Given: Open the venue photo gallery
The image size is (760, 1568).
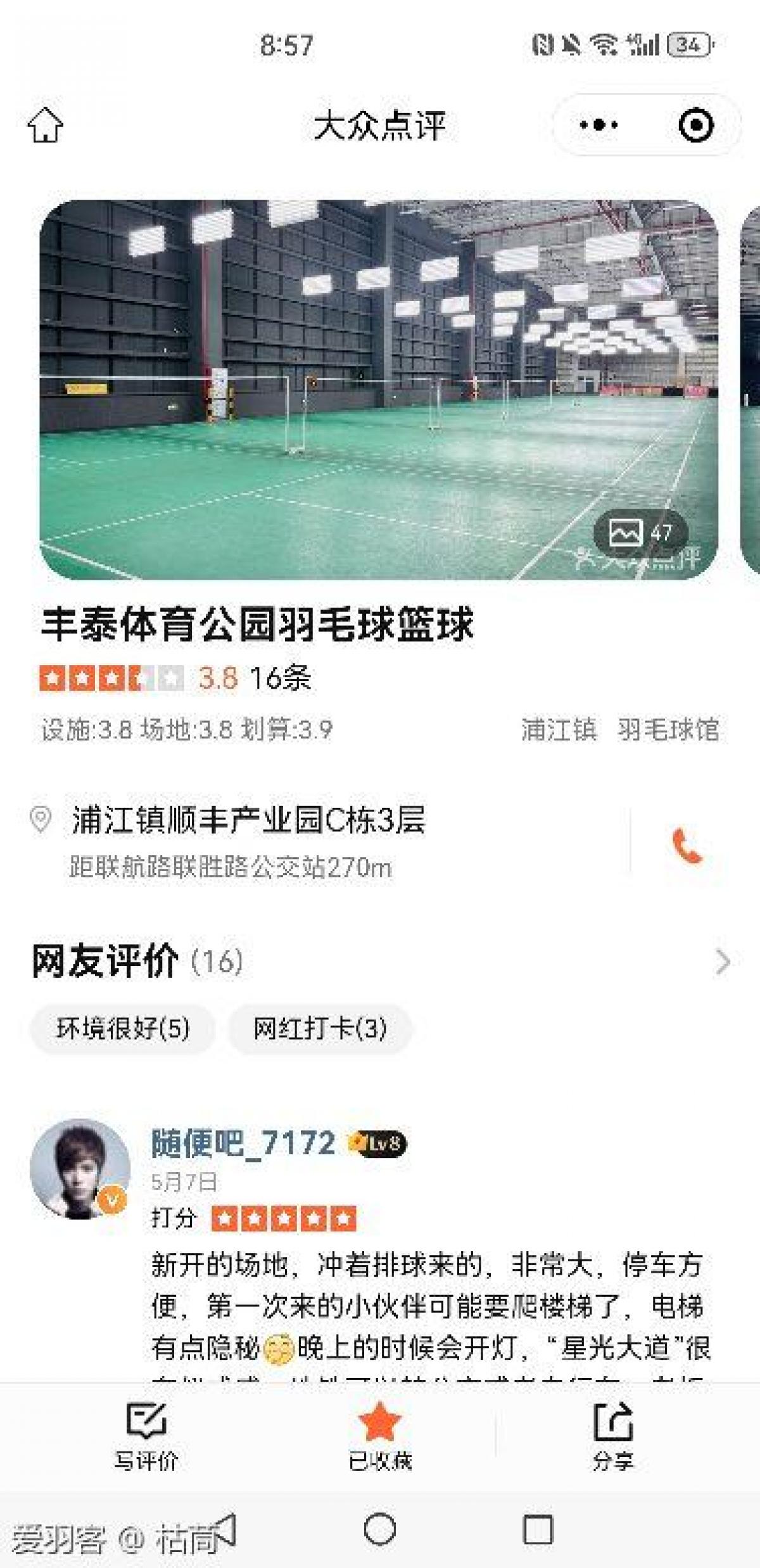Looking at the screenshot, I should click(x=641, y=533).
